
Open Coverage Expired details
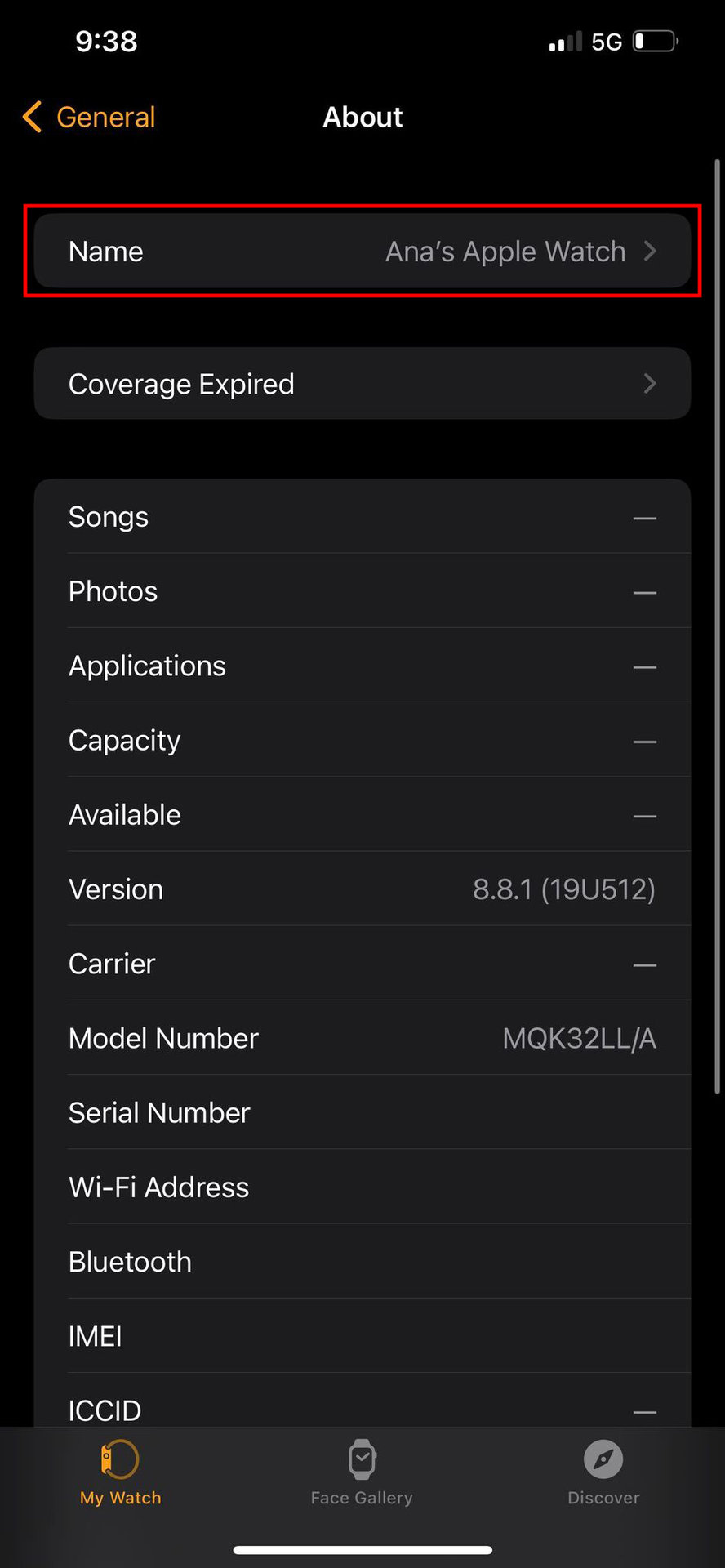(x=362, y=384)
